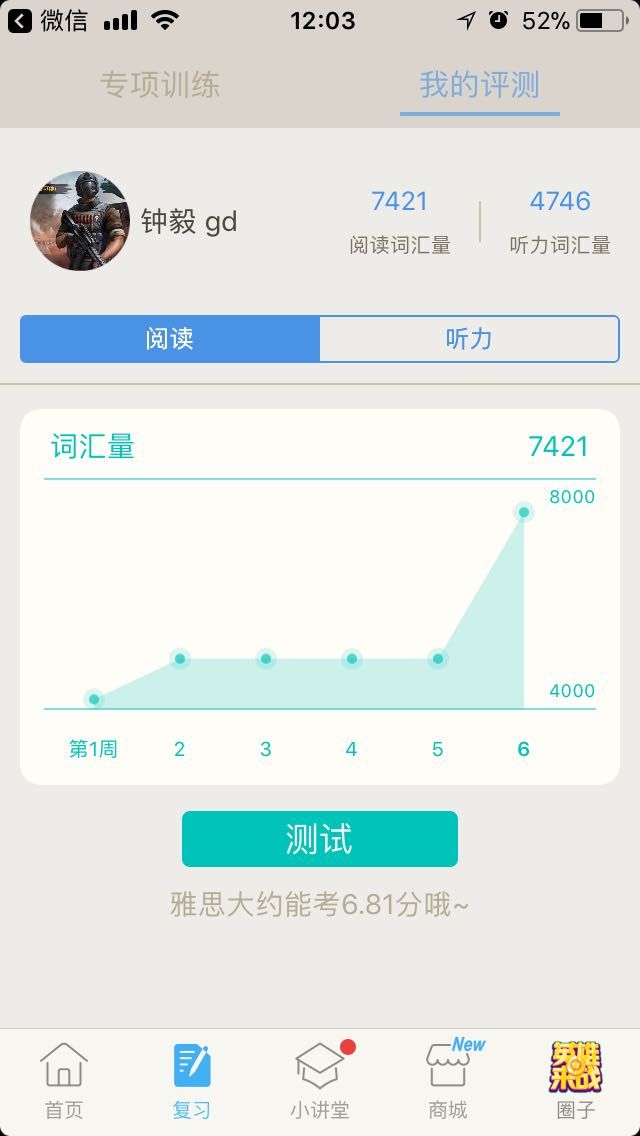Screen dimensions: 640x1136
Task: Start the vocabulary test with 测试 button
Action: click(x=320, y=839)
